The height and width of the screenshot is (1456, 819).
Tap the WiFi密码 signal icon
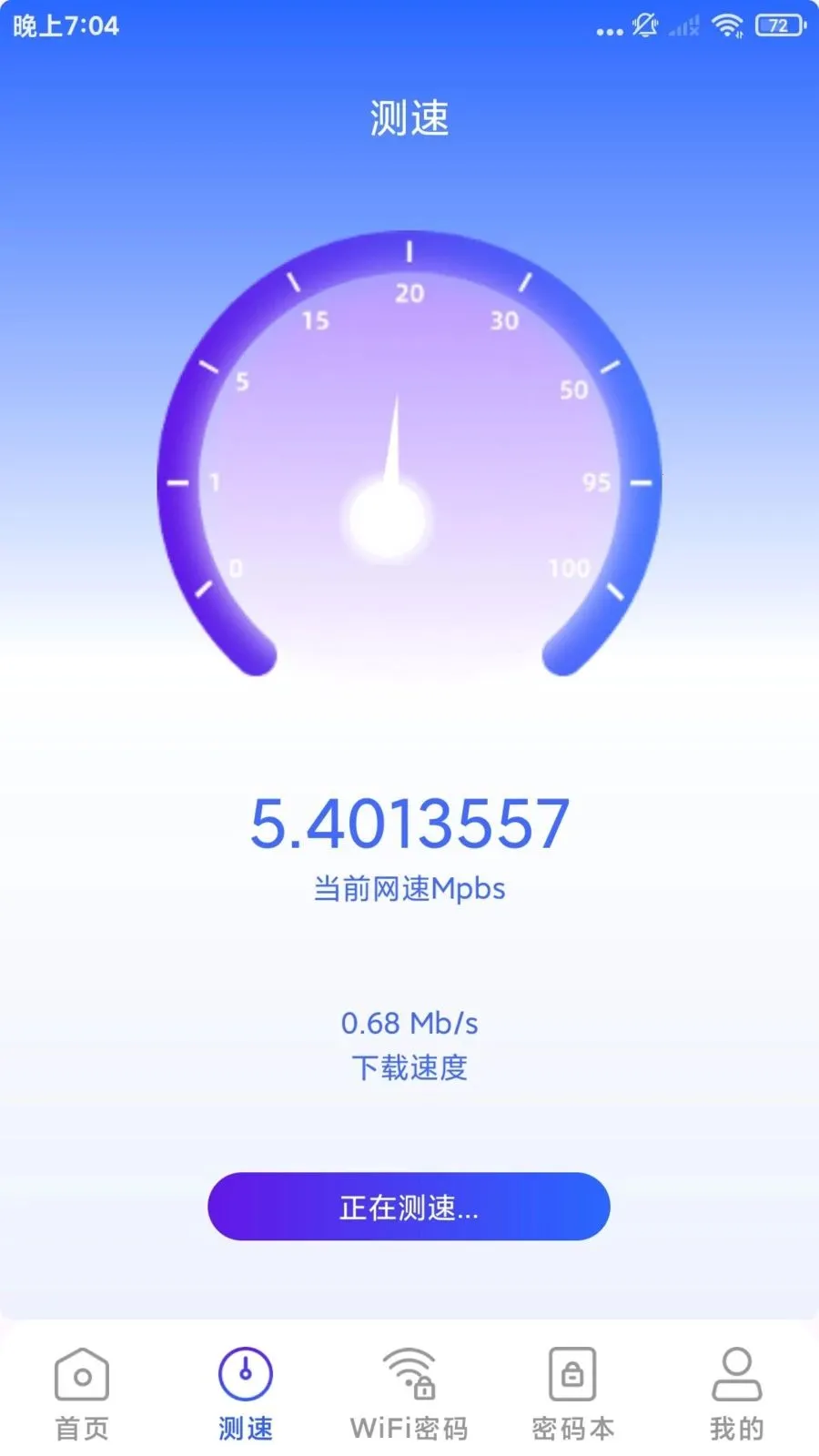pos(409,1372)
